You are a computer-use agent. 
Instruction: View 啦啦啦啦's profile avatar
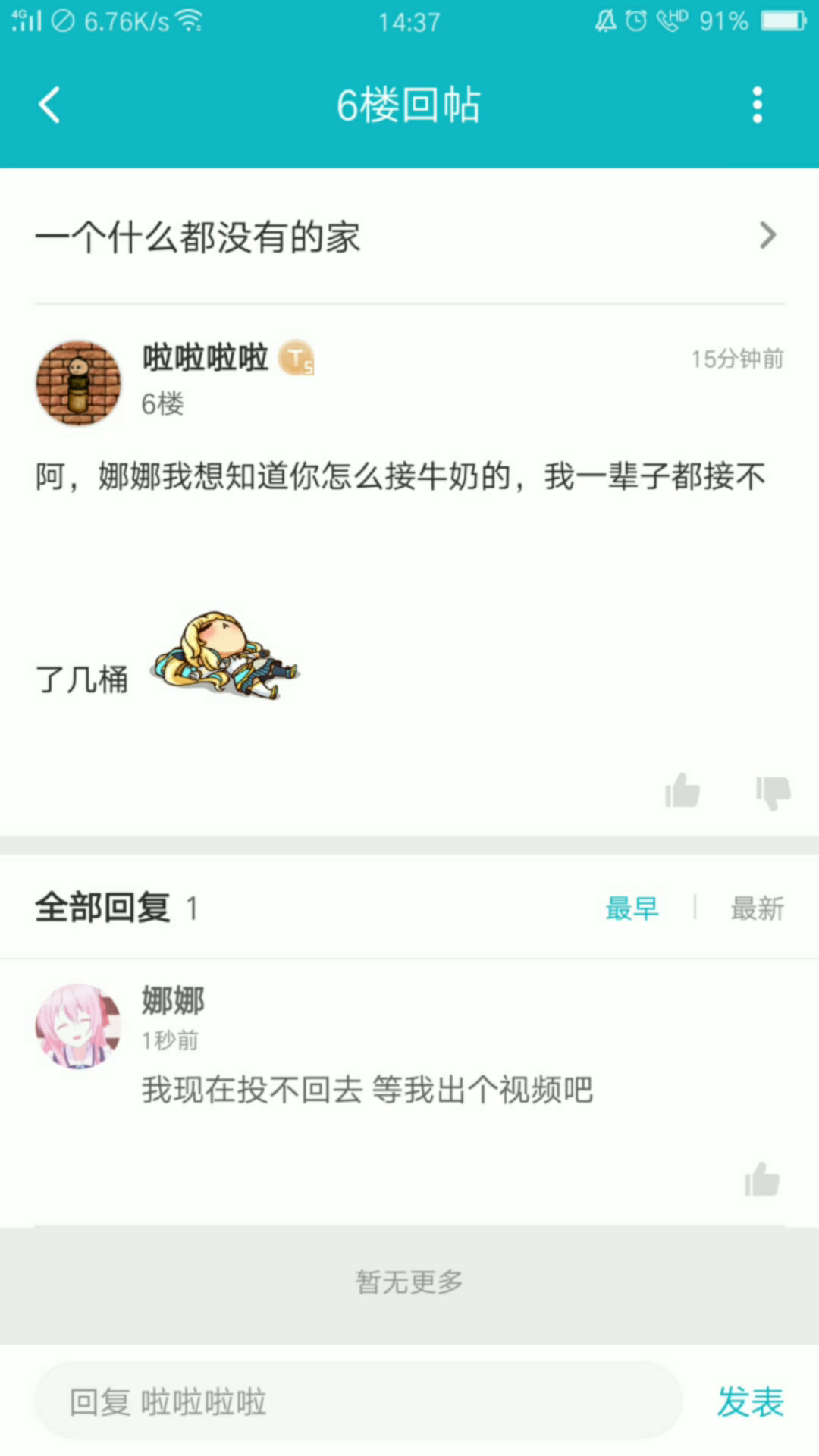click(x=79, y=383)
